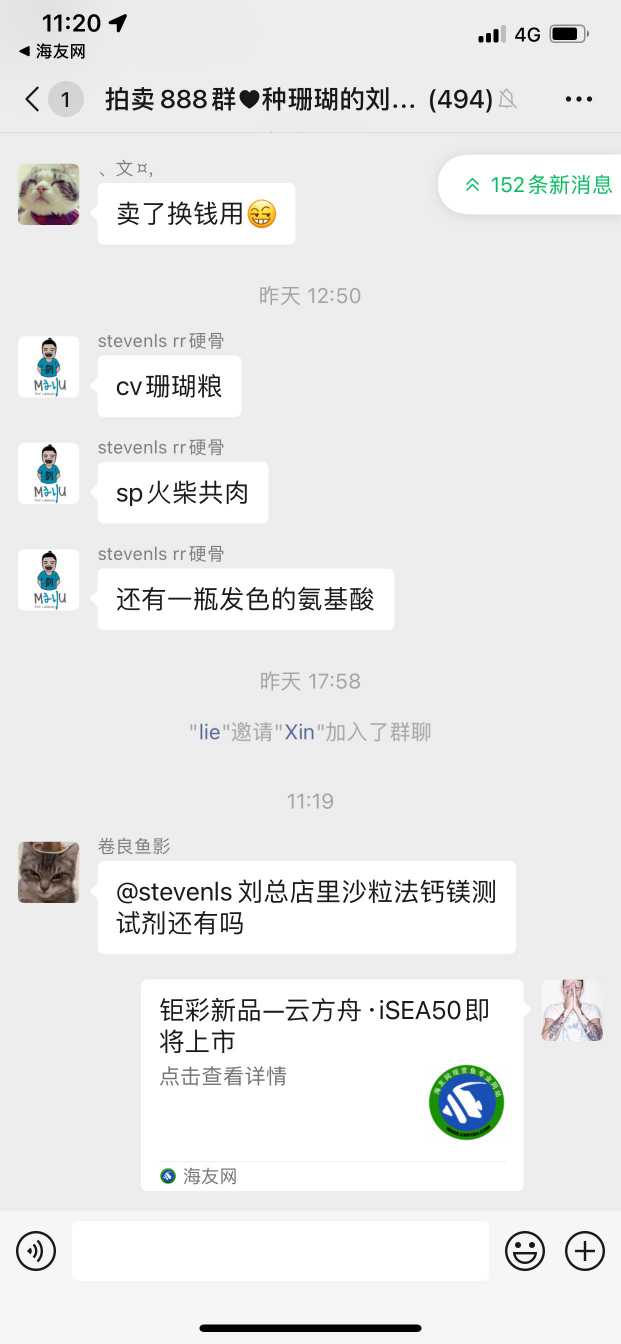This screenshot has height=1344, width=621.
Task: Open stevenls avatar beside cv珊瑚粮 message
Action: tap(48, 367)
